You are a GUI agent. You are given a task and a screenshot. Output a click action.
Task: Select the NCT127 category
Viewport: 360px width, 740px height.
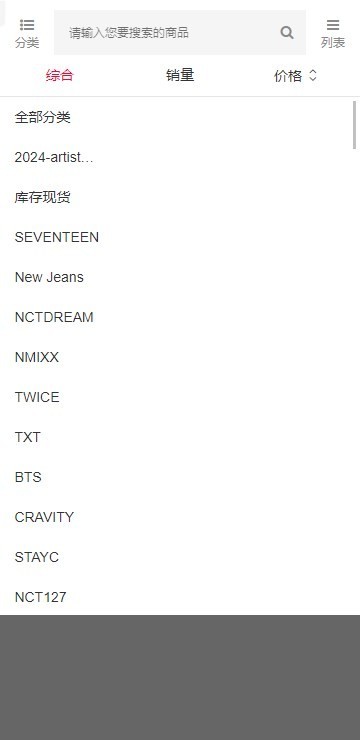[x=40, y=597]
